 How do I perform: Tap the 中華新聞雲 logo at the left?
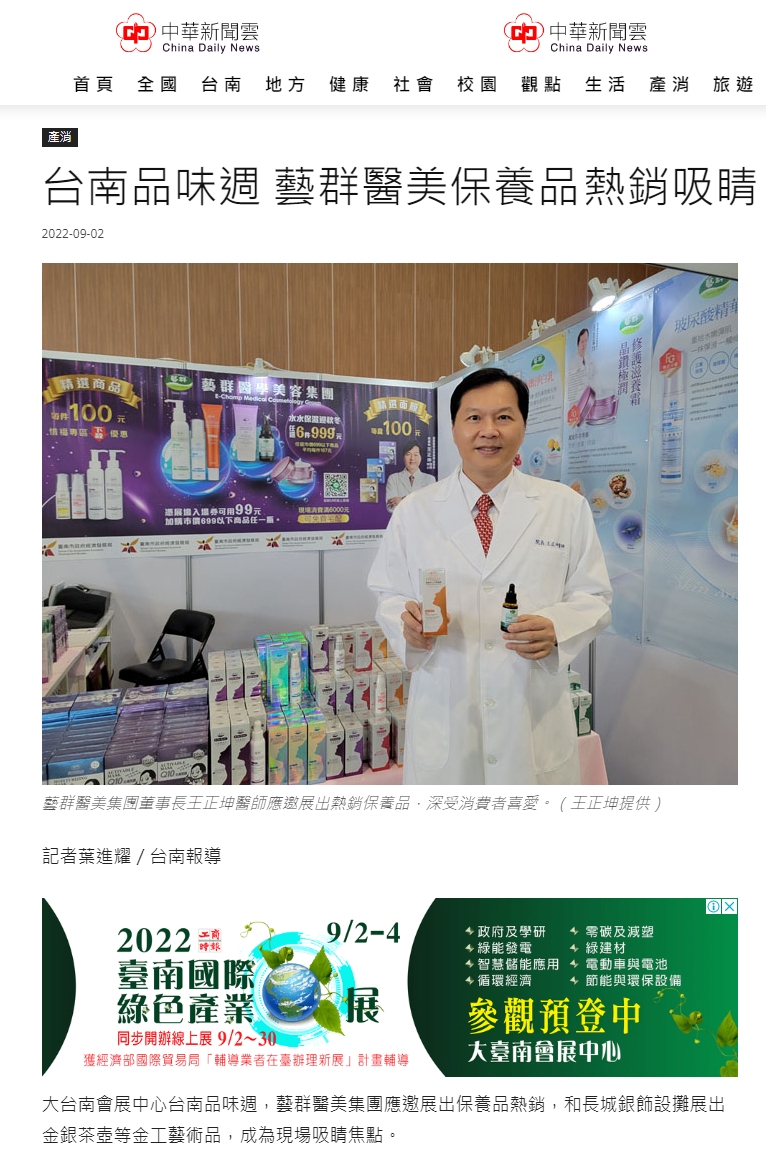click(188, 34)
